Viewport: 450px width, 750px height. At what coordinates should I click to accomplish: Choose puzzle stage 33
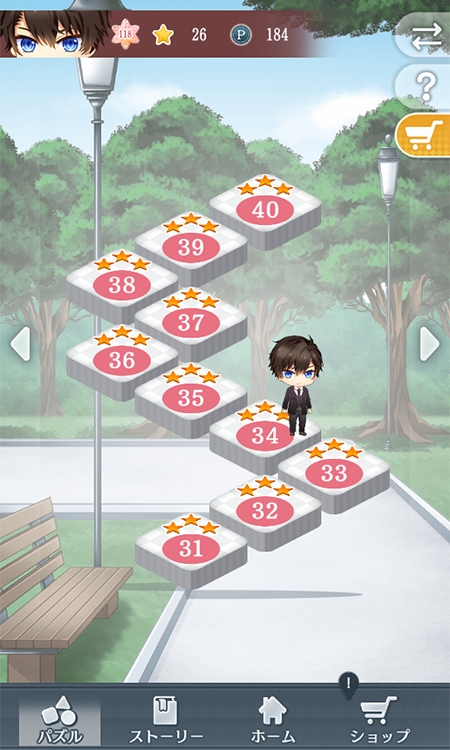334,474
